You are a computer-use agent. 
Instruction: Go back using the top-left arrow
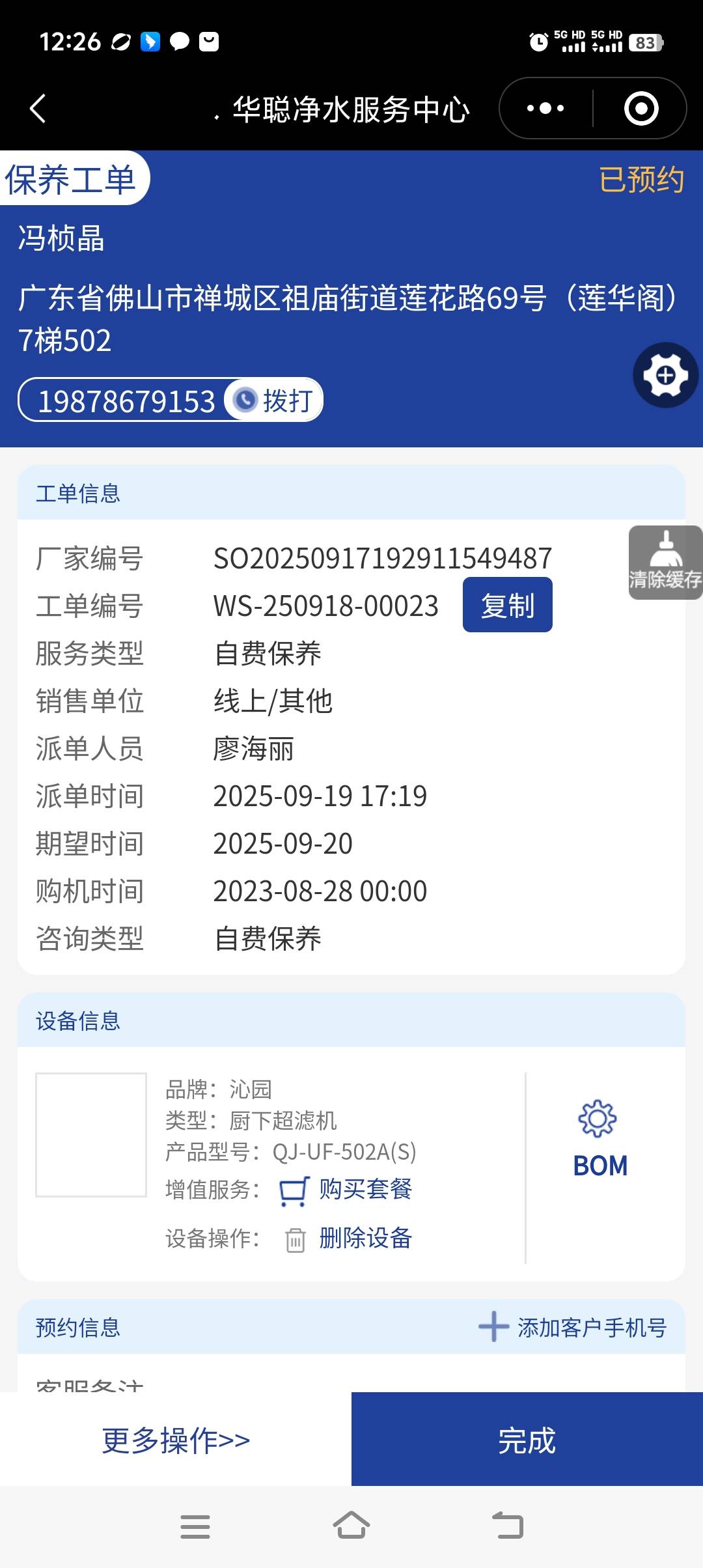(x=38, y=108)
